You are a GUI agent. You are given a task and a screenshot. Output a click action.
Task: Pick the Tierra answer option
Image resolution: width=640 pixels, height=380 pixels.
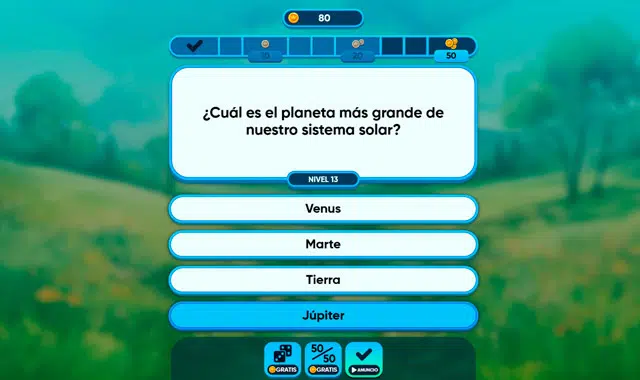pos(323,280)
